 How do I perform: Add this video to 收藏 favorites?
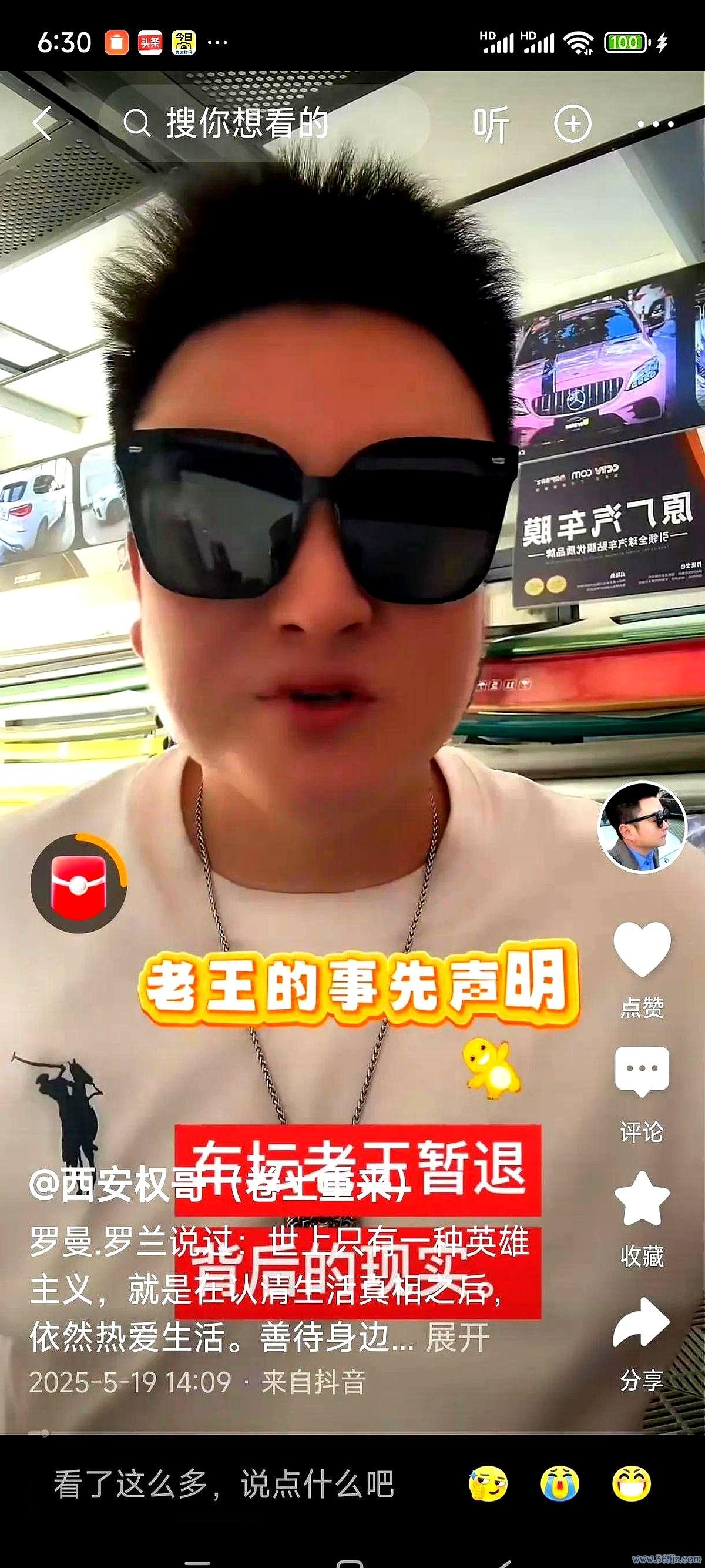coord(642,1199)
